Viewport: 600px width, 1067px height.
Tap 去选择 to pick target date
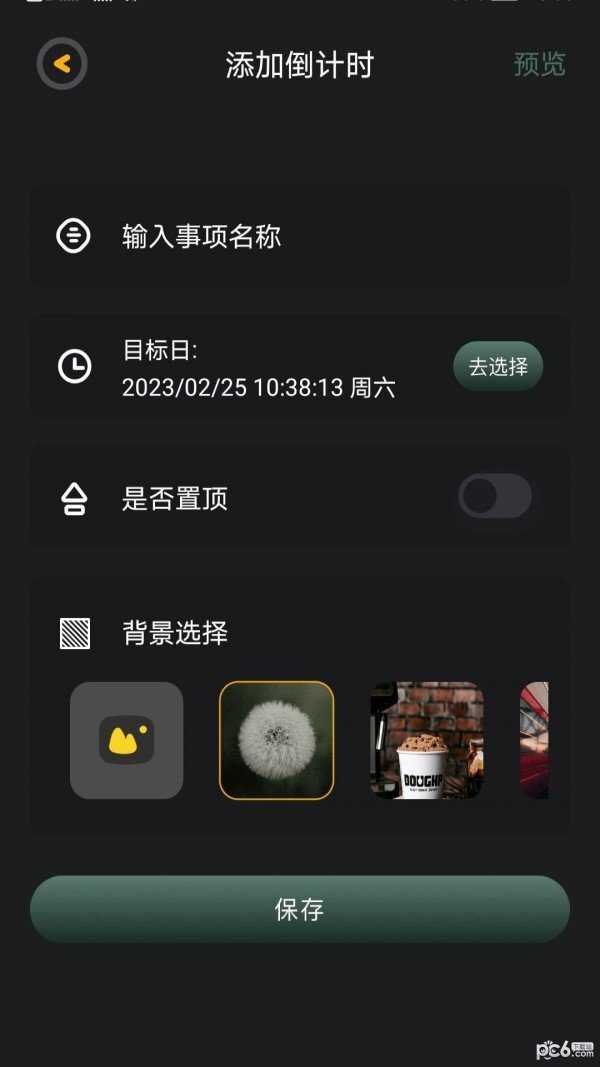498,366
